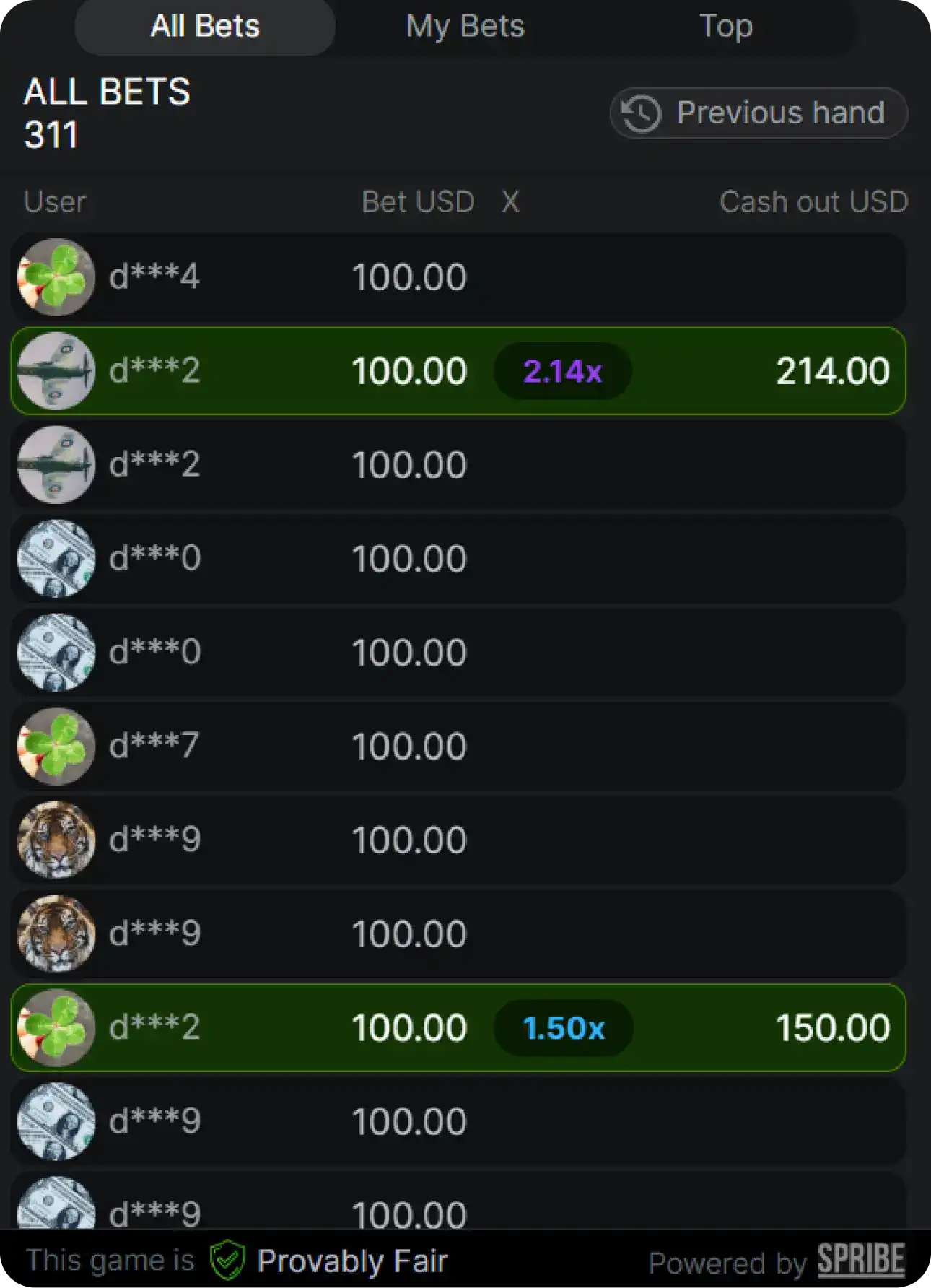This screenshot has height=1288, width=931.
Task: Select the All Bets tab
Action: point(205,27)
